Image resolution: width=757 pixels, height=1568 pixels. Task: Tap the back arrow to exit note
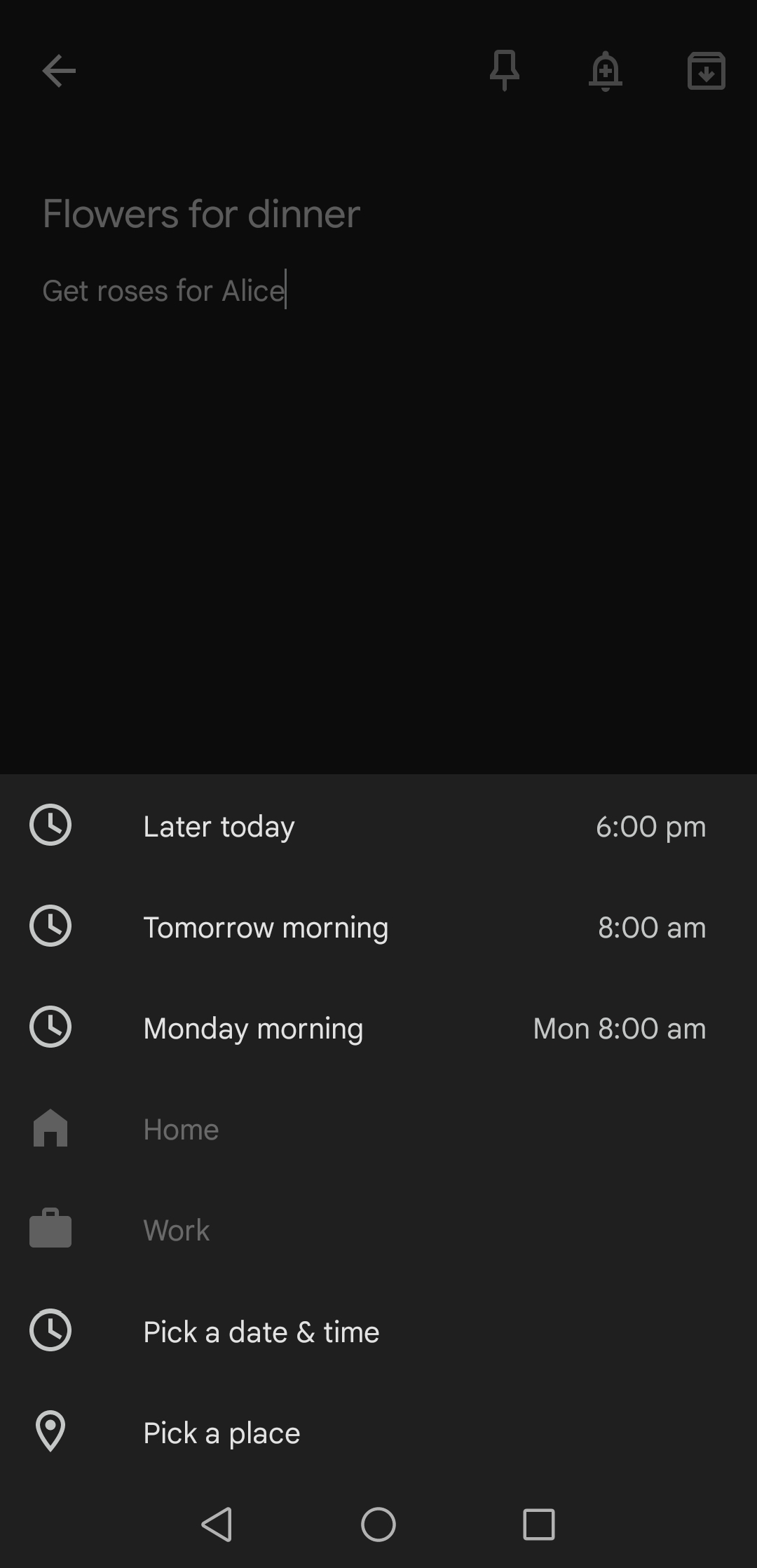[x=58, y=70]
